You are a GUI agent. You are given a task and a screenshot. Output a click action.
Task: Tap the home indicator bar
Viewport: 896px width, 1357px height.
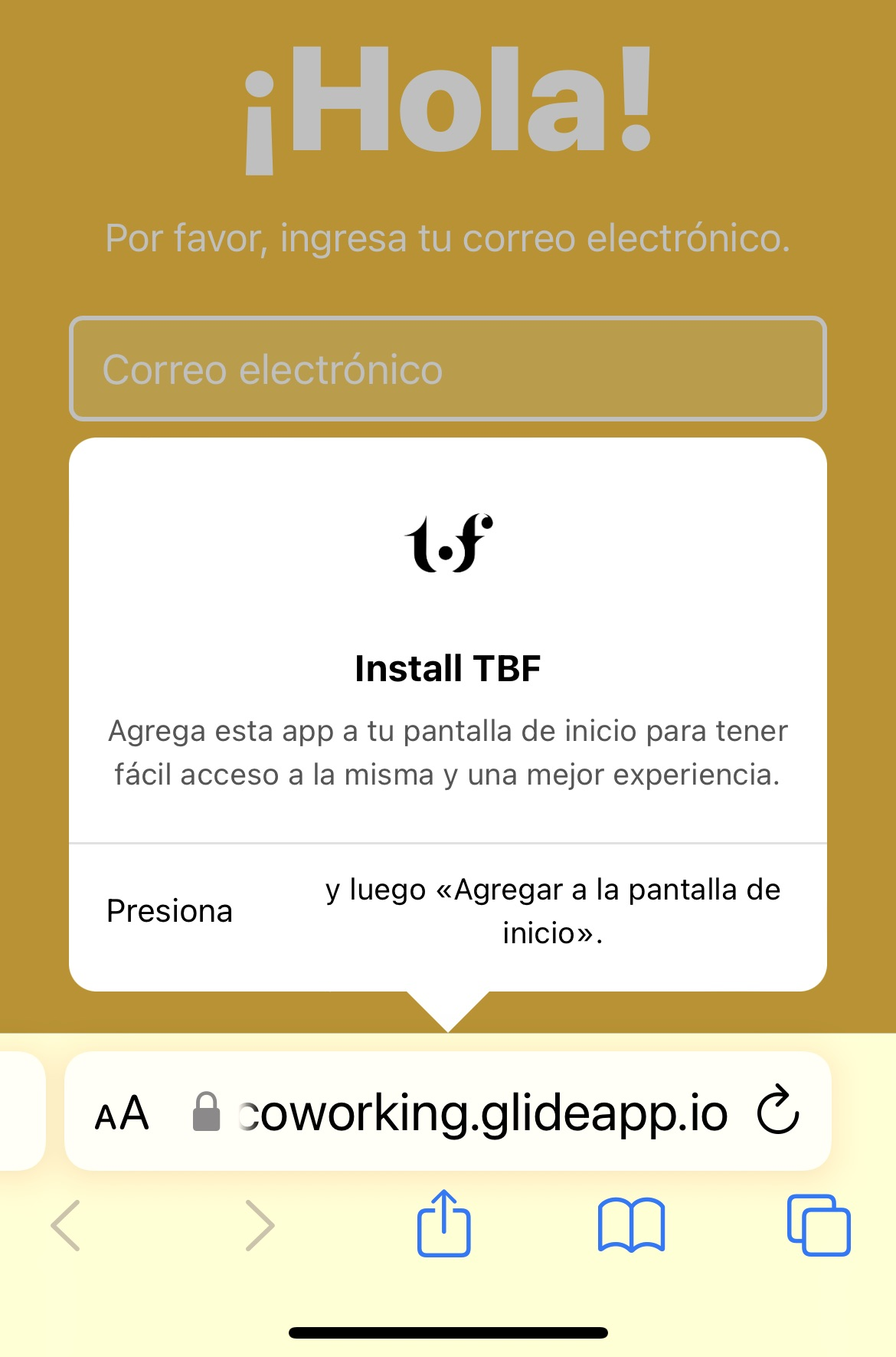point(448,1332)
